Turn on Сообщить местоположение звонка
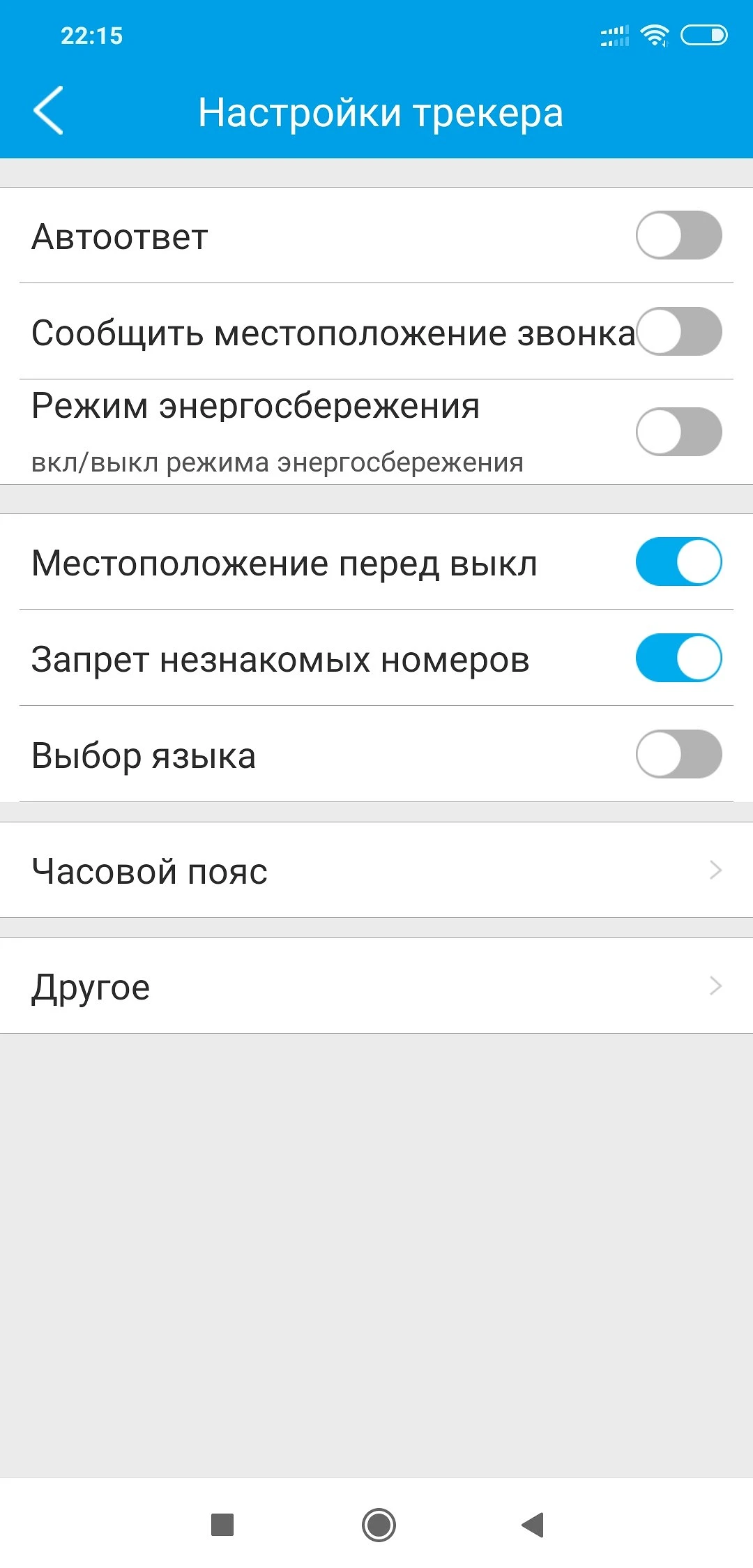The width and height of the screenshot is (753, 1568). (678, 332)
